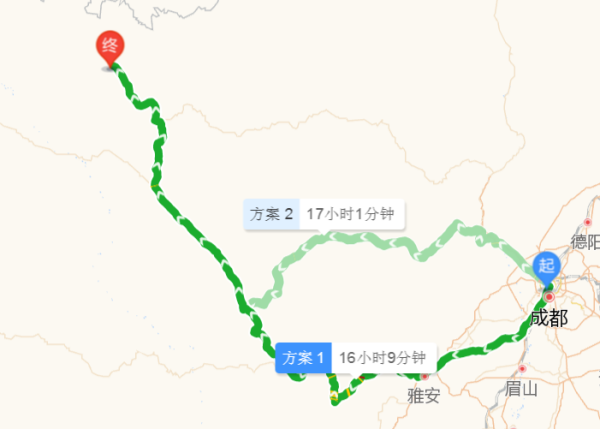Tap the blue 起 start marker
600x429 pixels.
[x=546, y=266]
